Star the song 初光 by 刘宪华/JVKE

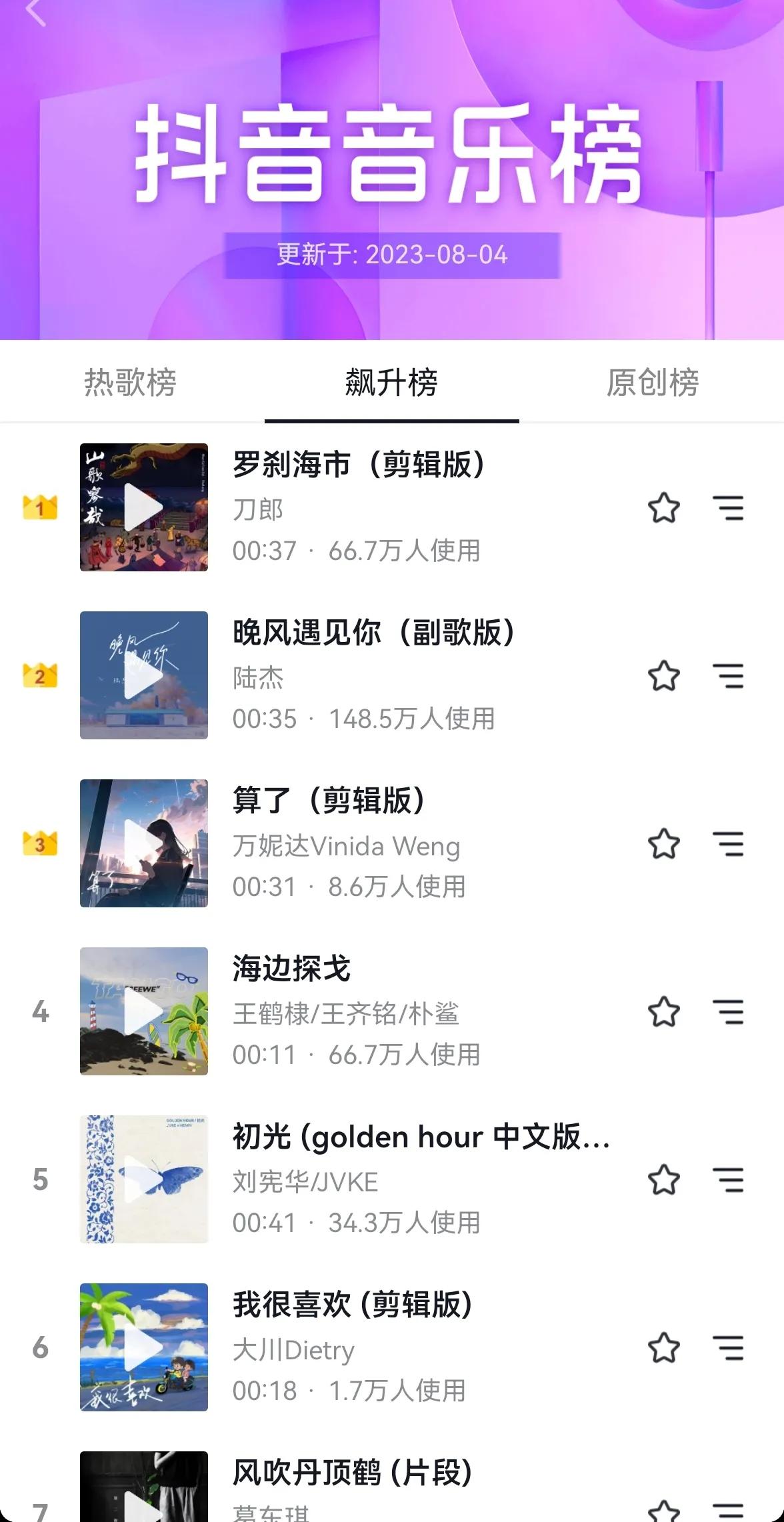663,1181
